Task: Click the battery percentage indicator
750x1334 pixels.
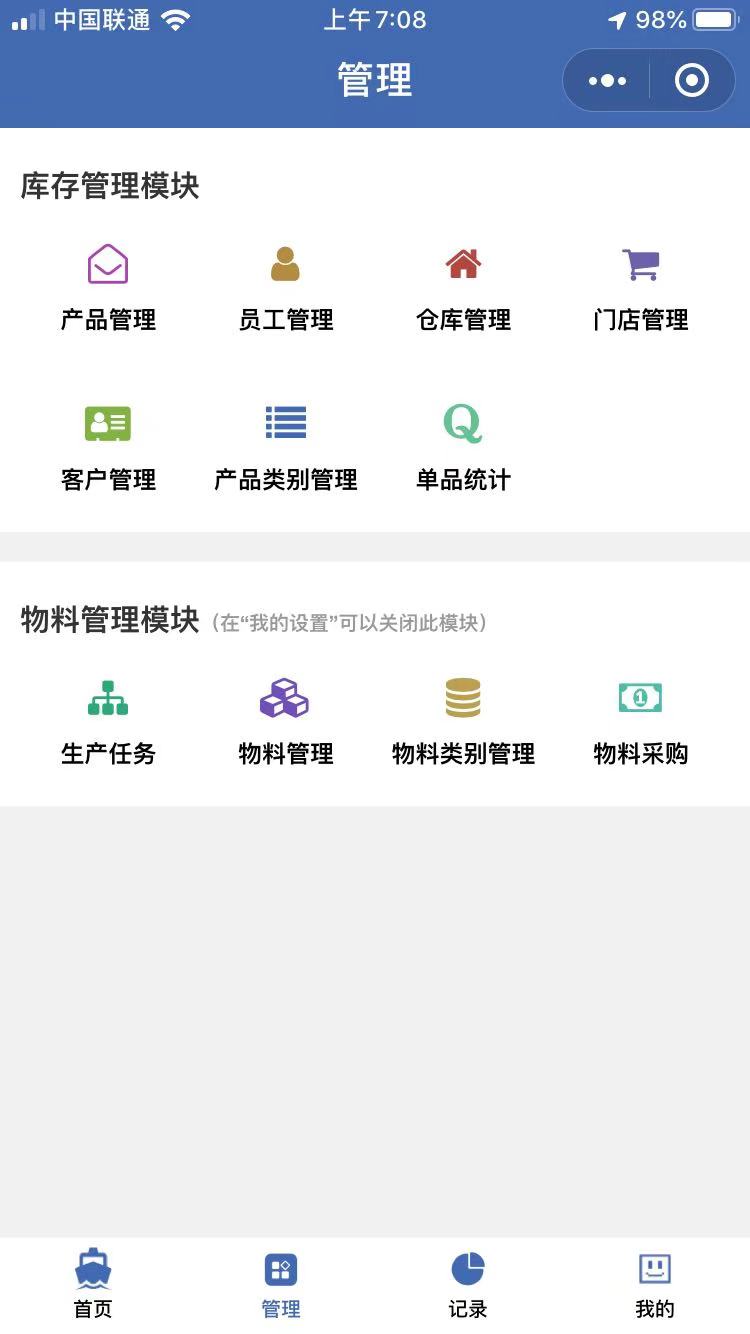Action: pos(660,18)
